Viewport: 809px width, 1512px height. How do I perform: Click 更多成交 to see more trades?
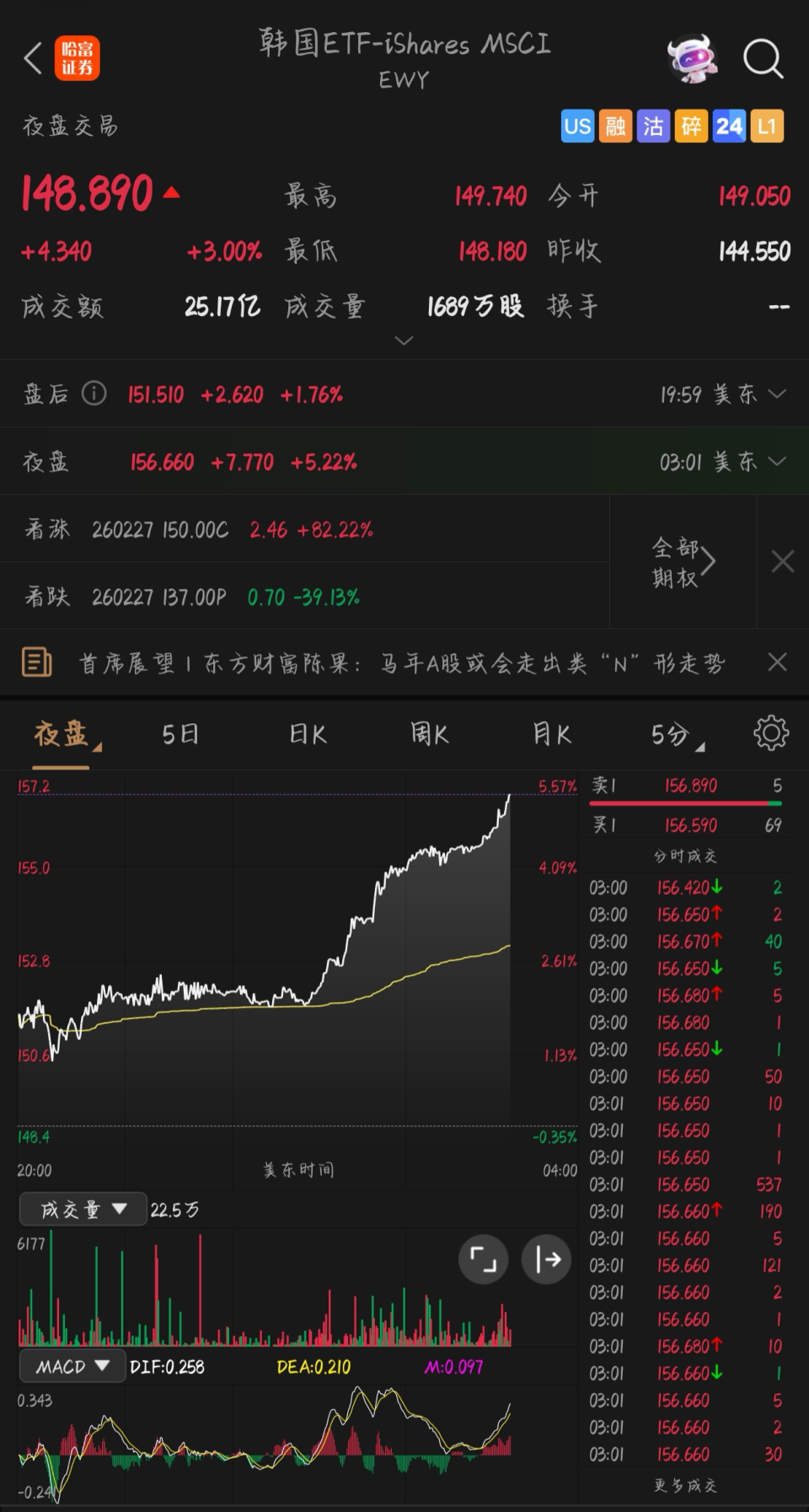(x=685, y=1486)
